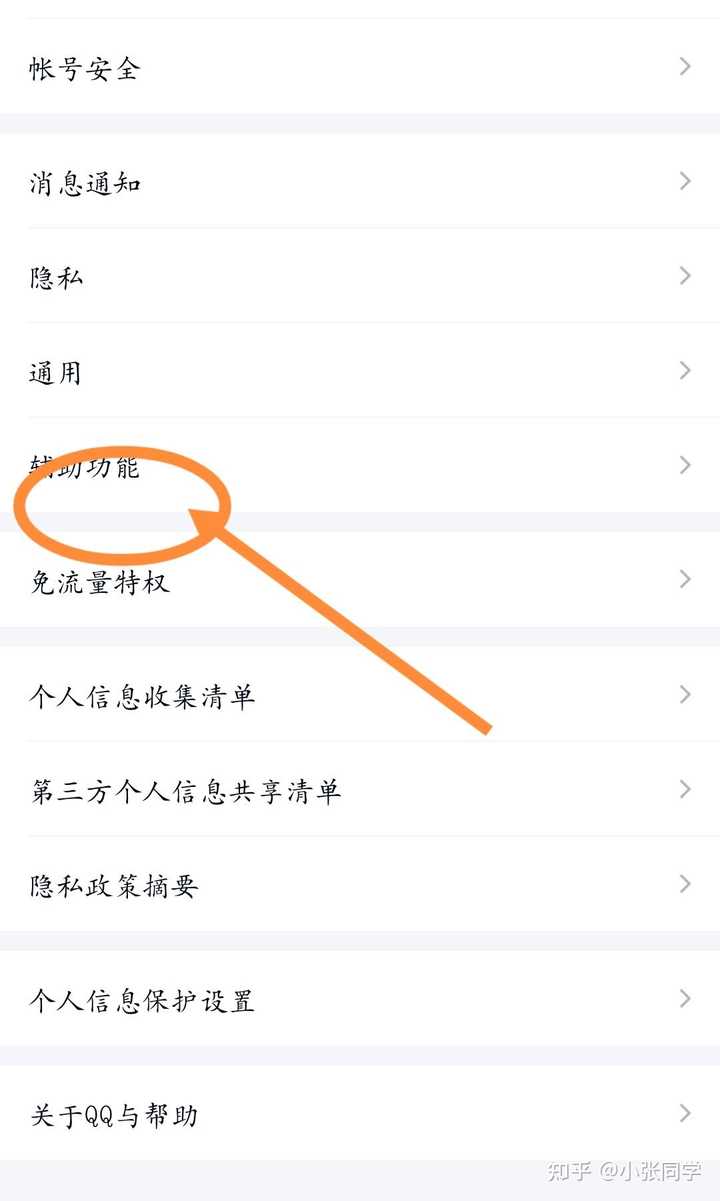Screen dimensions: 720x1201
Task: View 个人信息收集清单
Action: pos(360,696)
